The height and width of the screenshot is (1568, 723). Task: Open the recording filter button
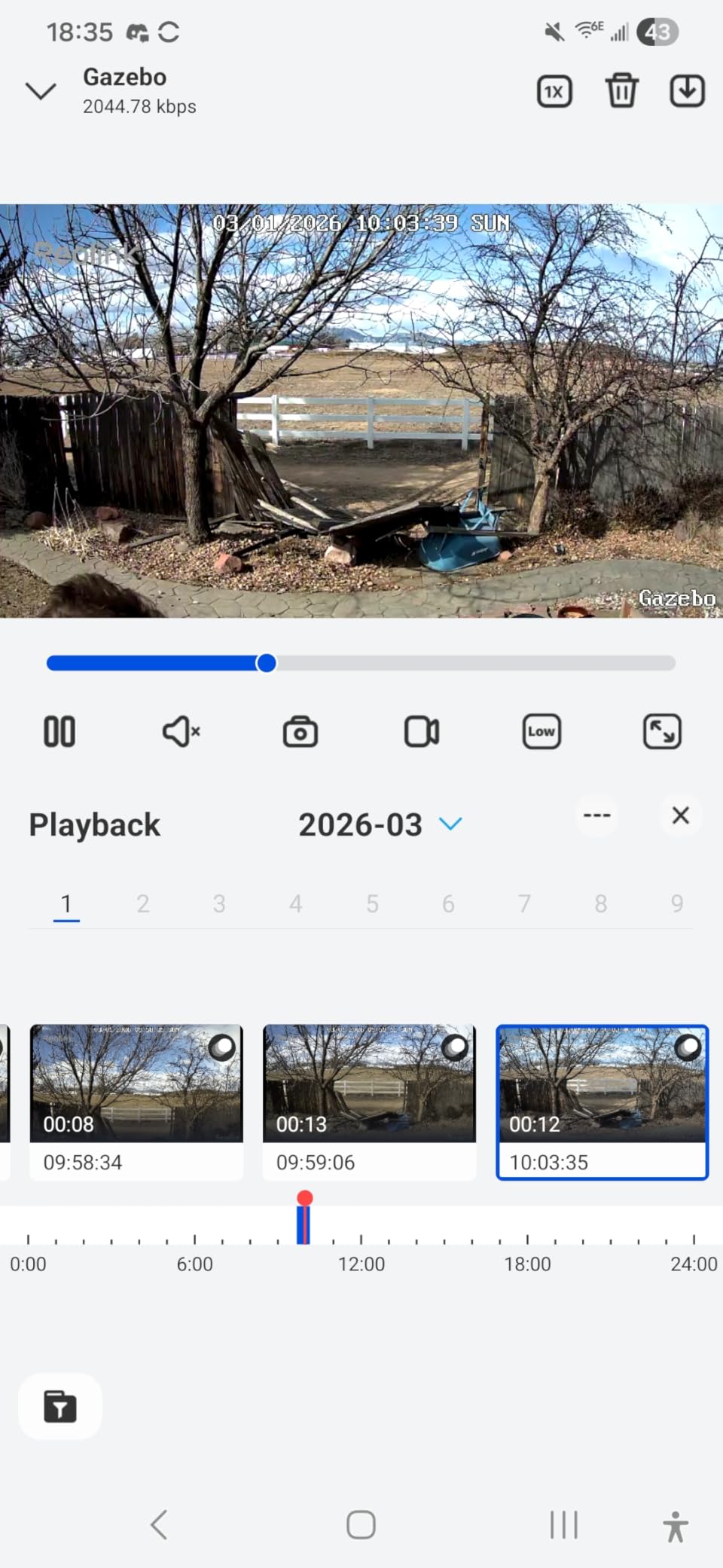60,1407
